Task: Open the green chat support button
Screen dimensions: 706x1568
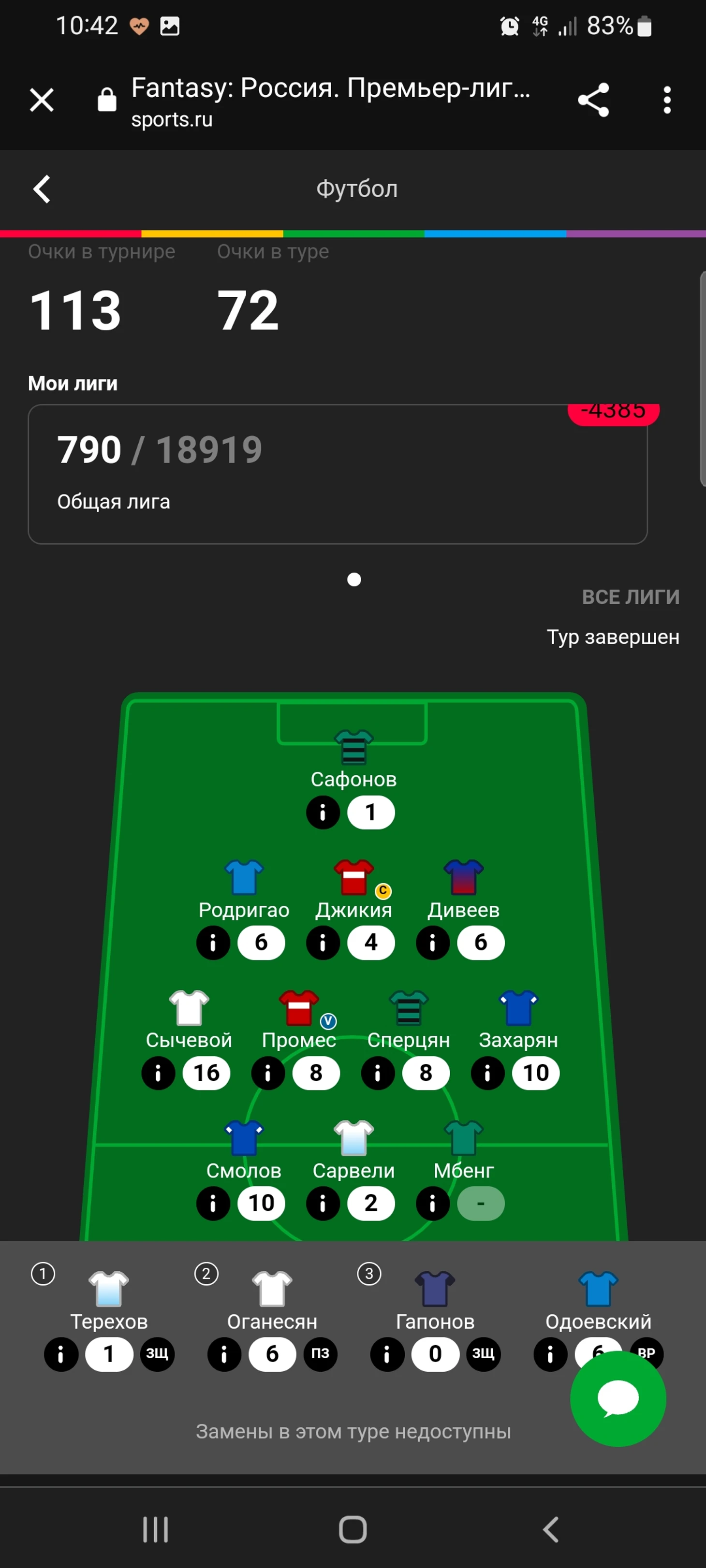Action: pyautogui.click(x=618, y=1399)
